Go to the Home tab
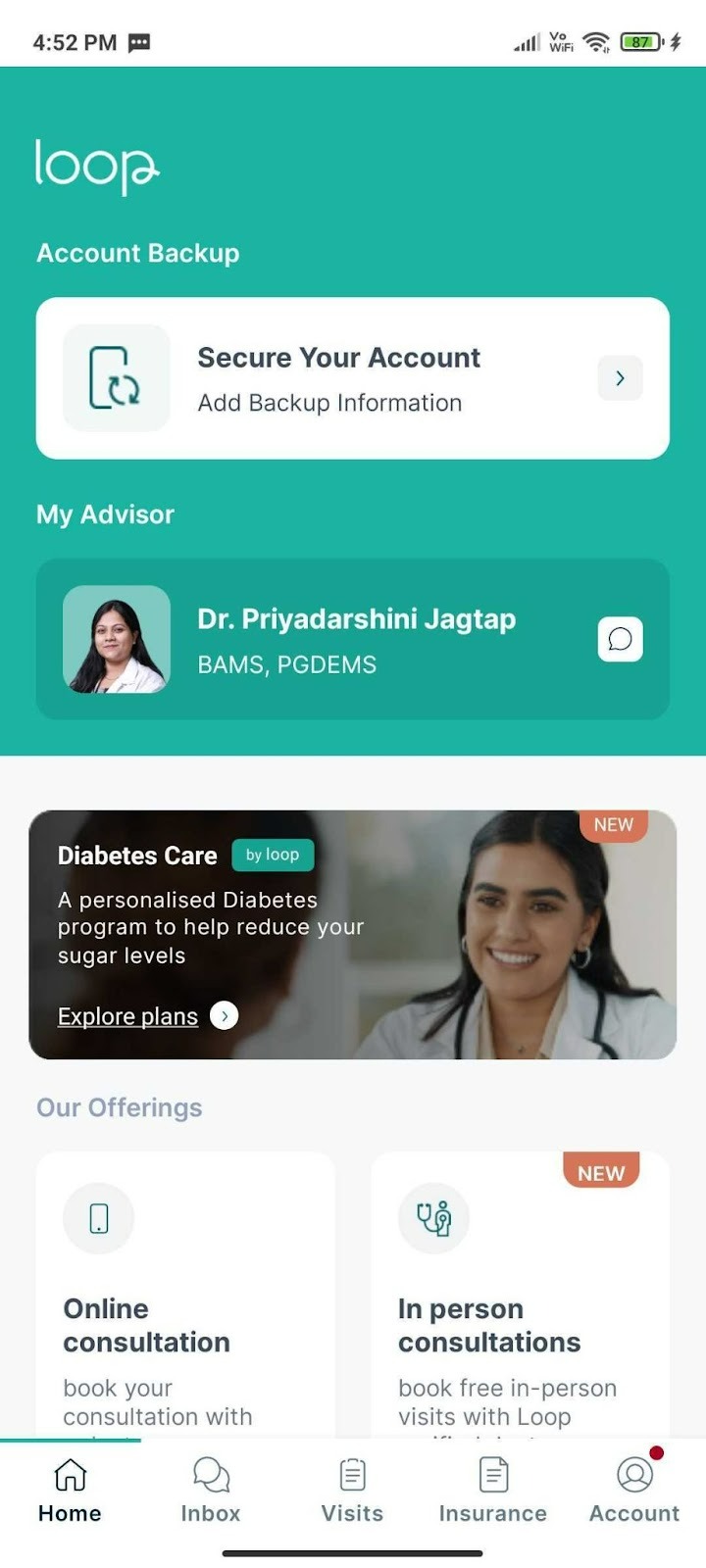The image size is (706, 1568). pos(70,1491)
